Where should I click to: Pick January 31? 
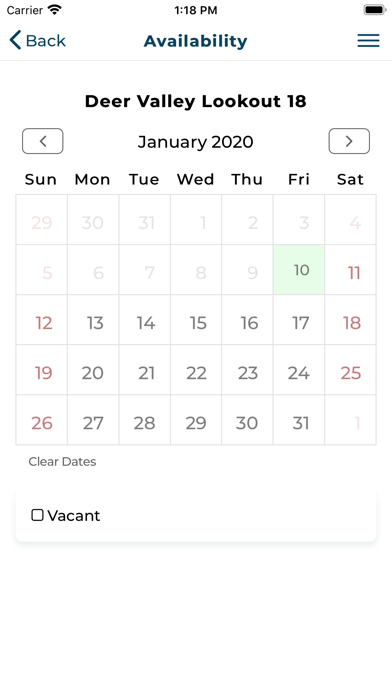(299, 420)
